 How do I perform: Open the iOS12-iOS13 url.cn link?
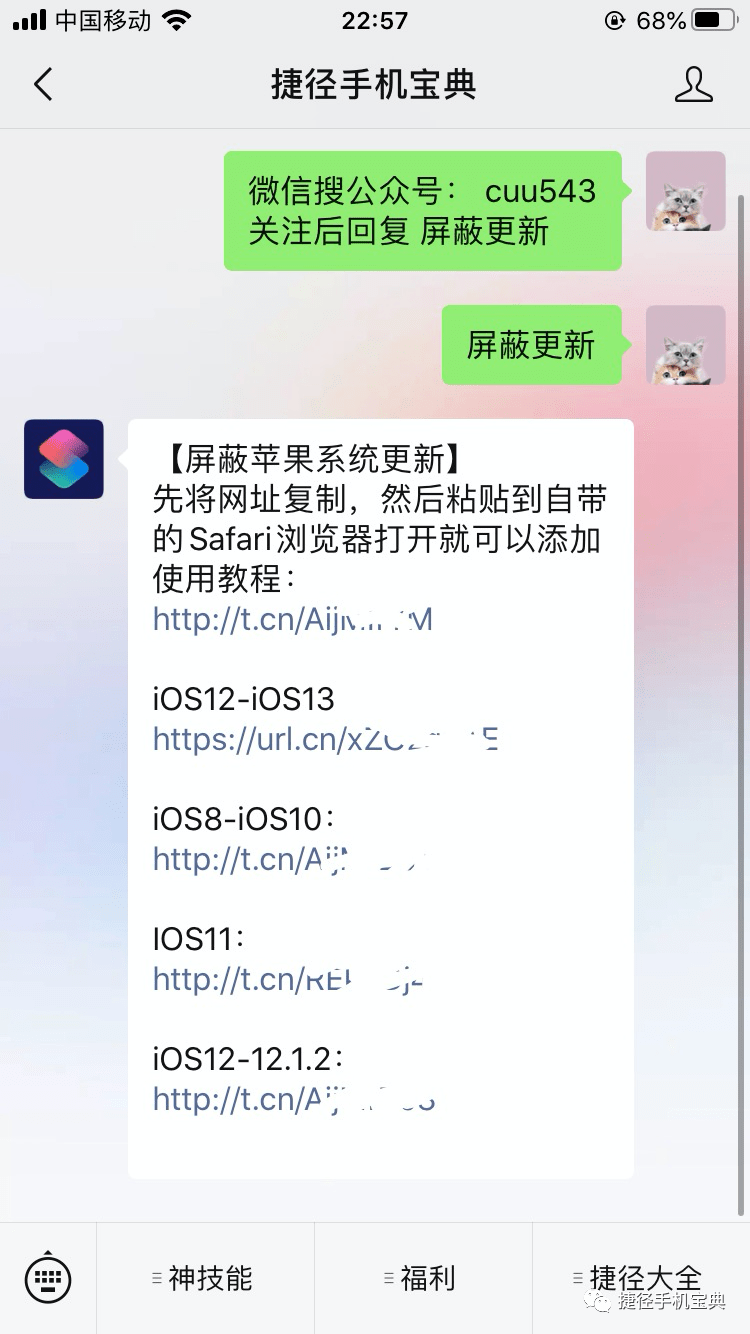325,739
